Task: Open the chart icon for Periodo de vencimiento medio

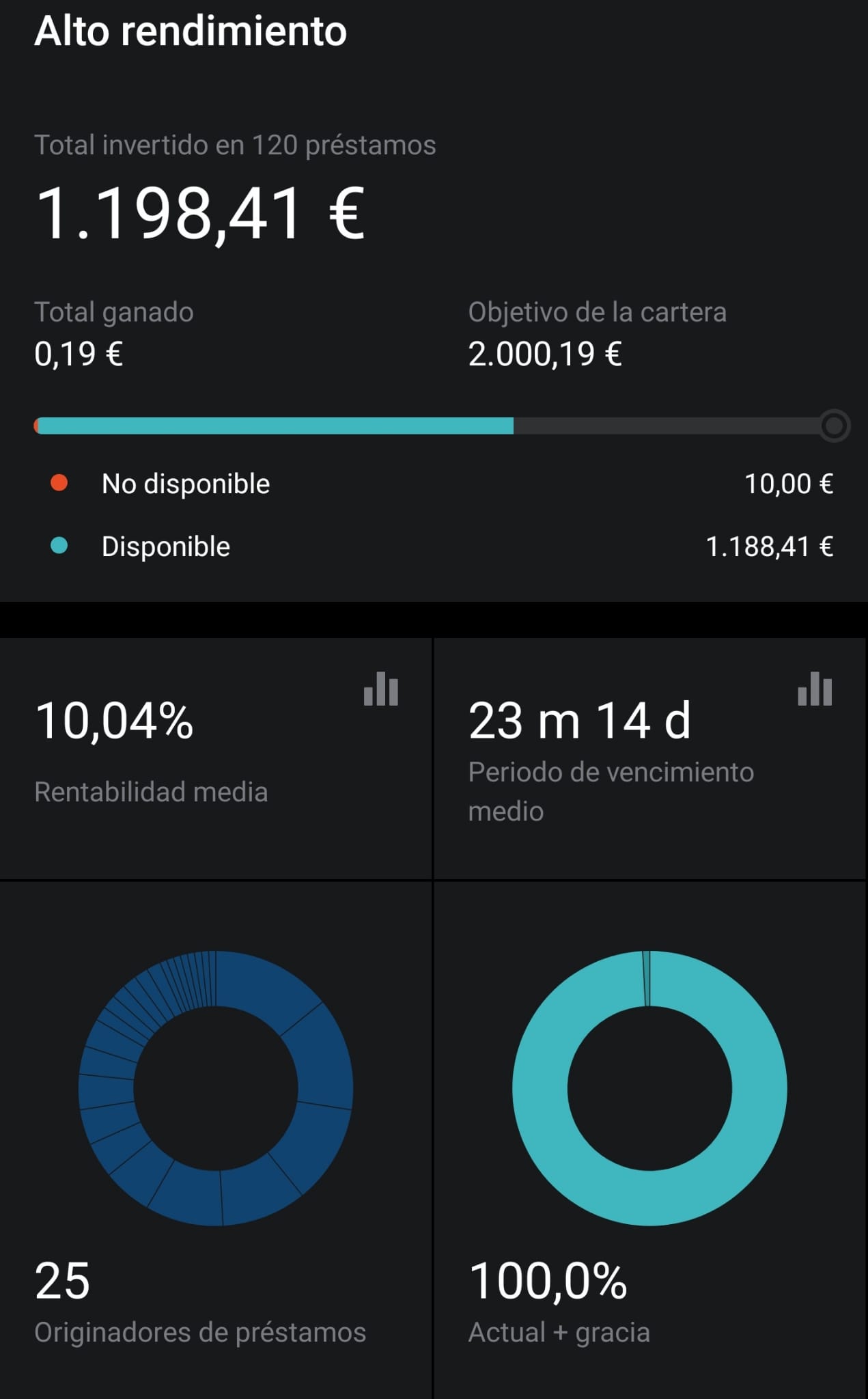Action: pos(815,689)
